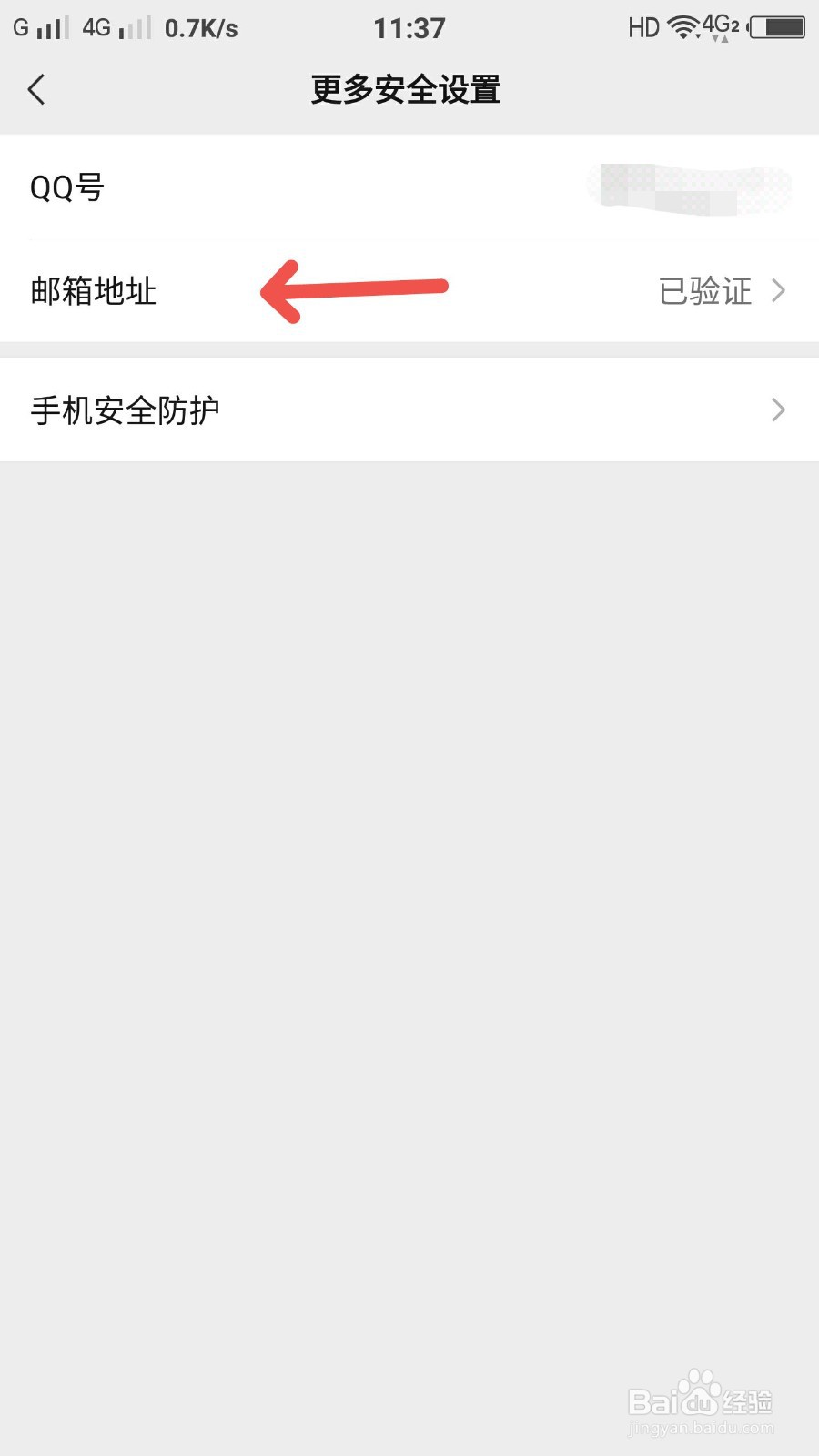Expand the 手机安全防护 row chevron

point(780,409)
